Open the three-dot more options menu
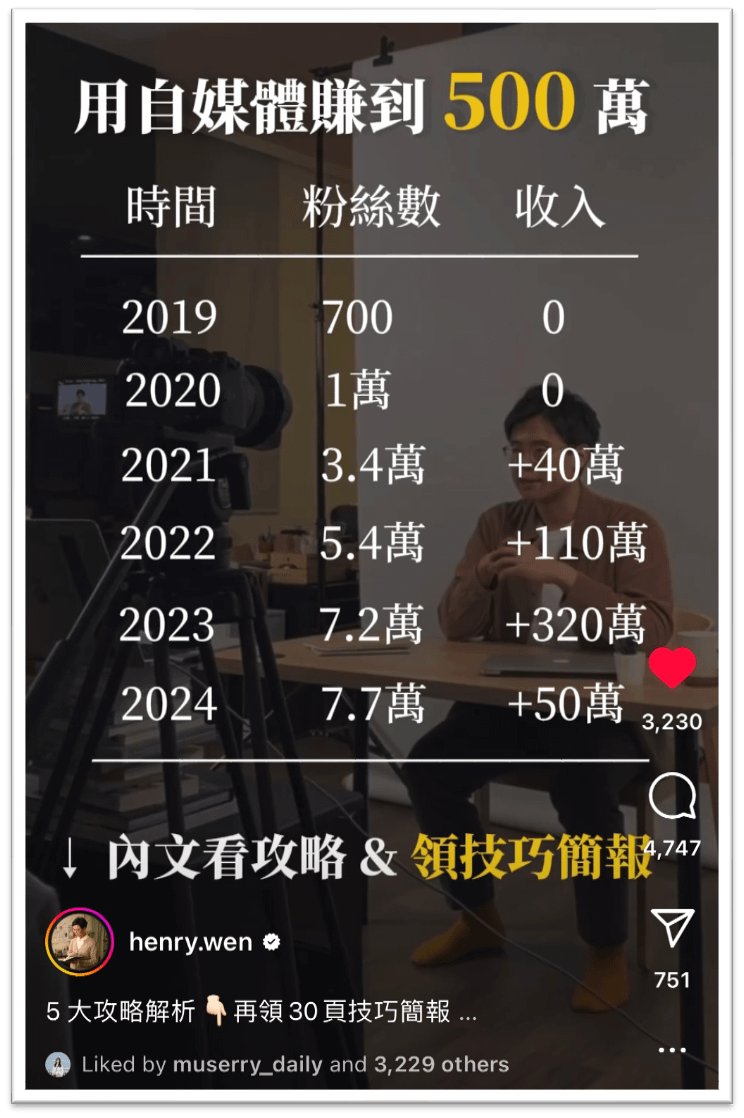The height and width of the screenshot is (1118, 744). tap(672, 1050)
